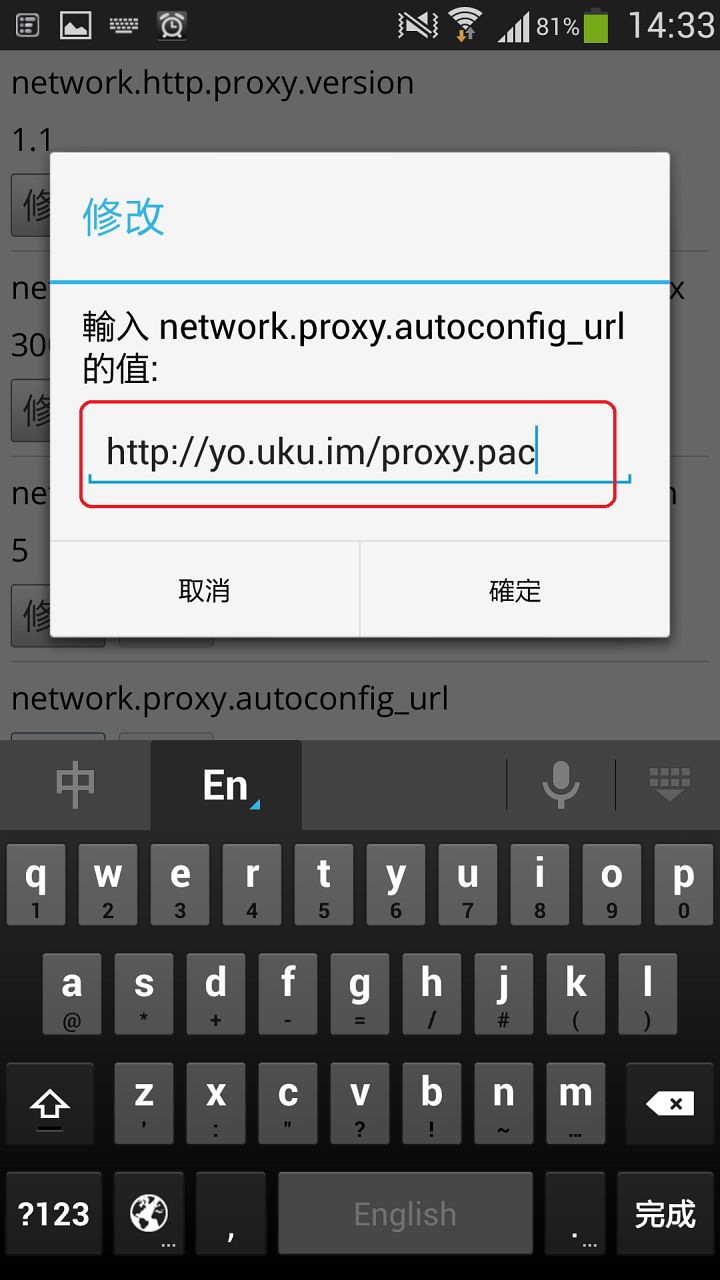Viewport: 720px width, 1280px height.
Task: Tap the globe language key
Action: [151, 1214]
